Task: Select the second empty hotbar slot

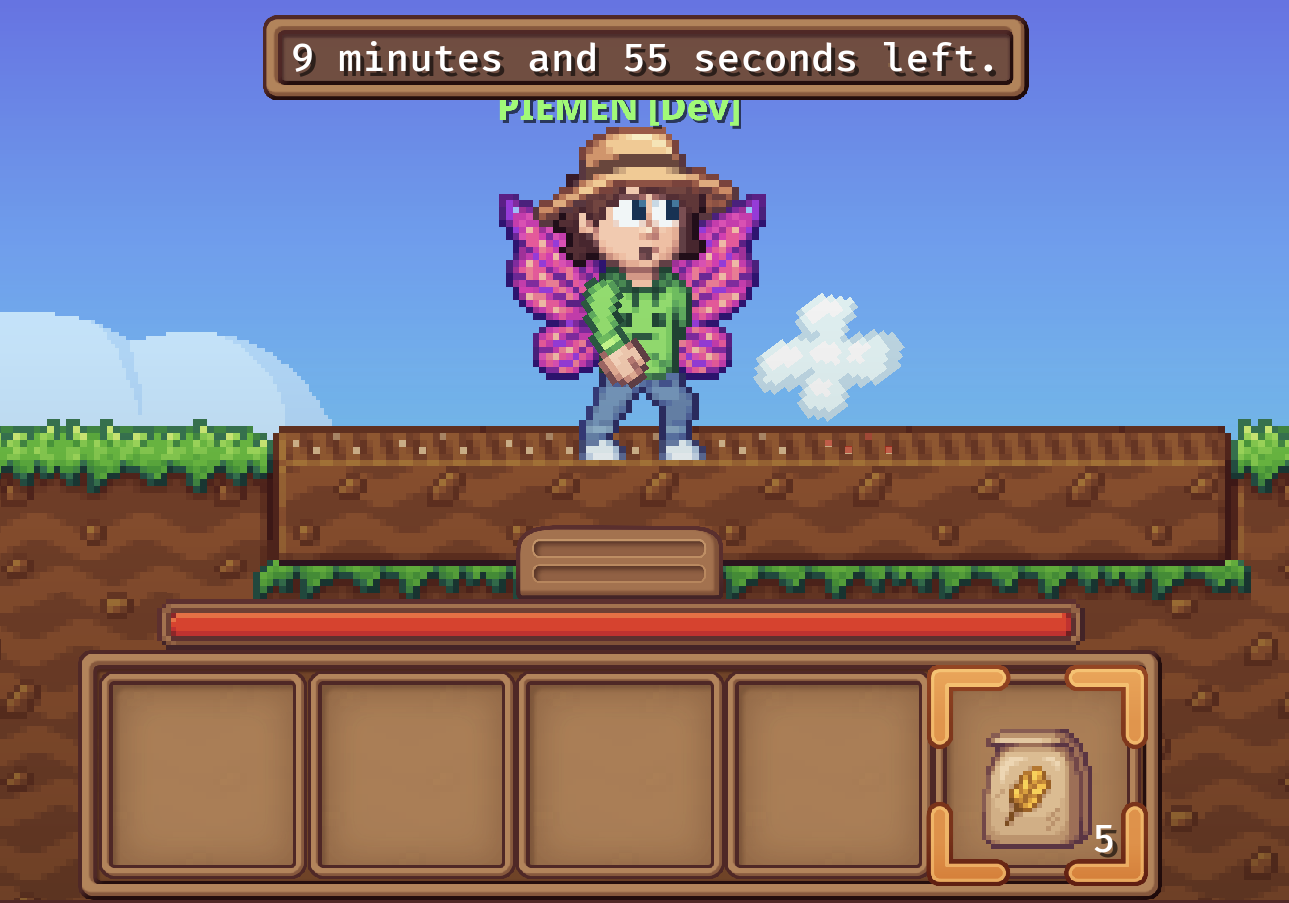Action: click(x=411, y=773)
